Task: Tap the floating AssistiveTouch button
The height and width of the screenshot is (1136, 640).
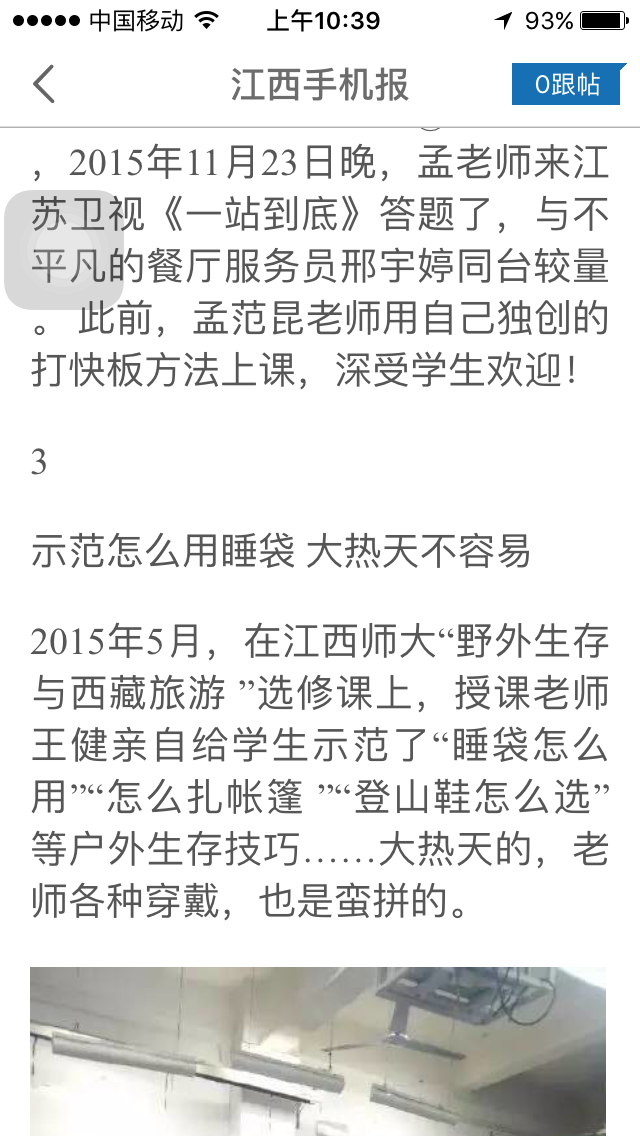Action: click(x=63, y=249)
